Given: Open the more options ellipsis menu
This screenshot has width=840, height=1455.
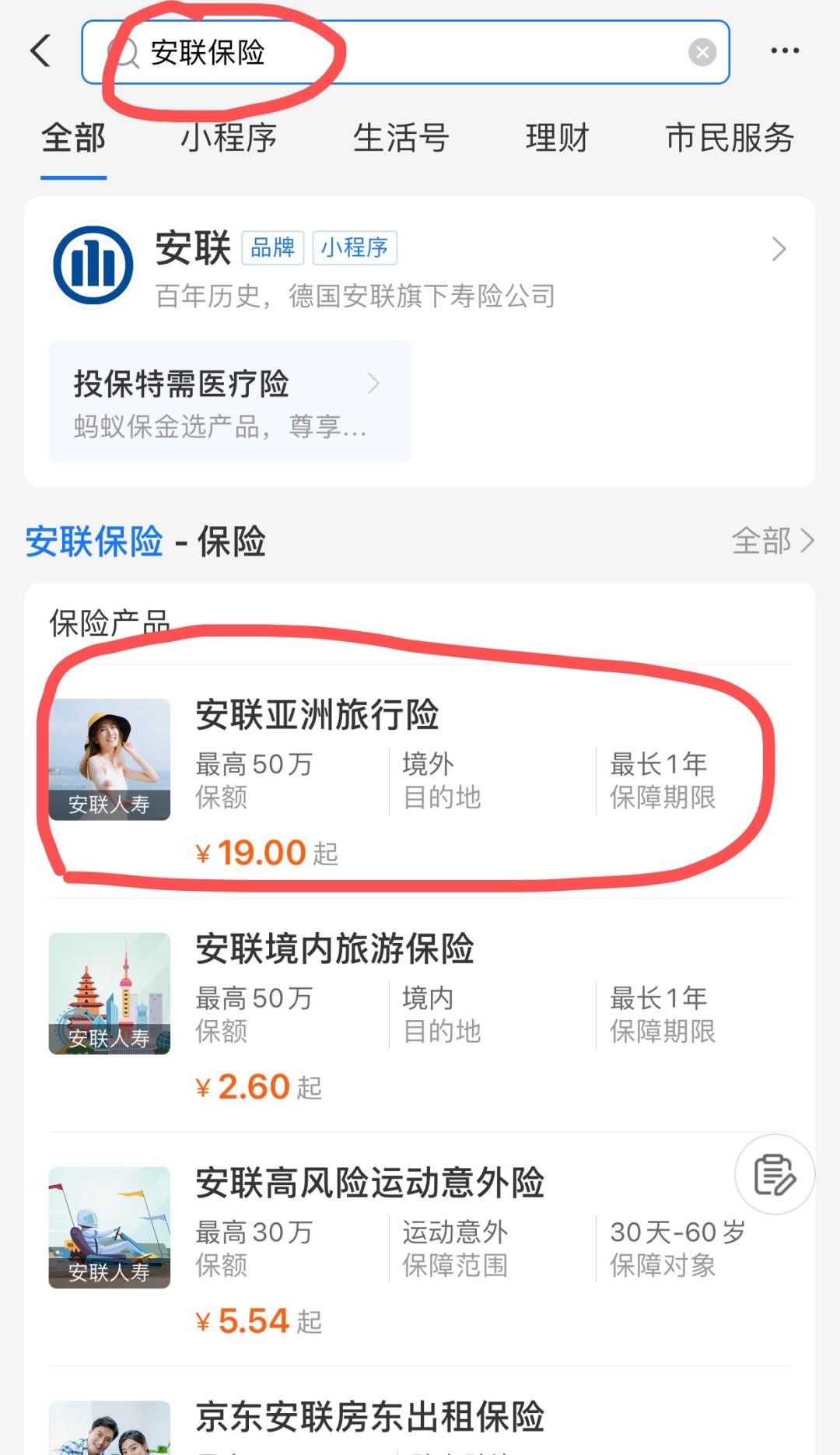Looking at the screenshot, I should pos(784,50).
